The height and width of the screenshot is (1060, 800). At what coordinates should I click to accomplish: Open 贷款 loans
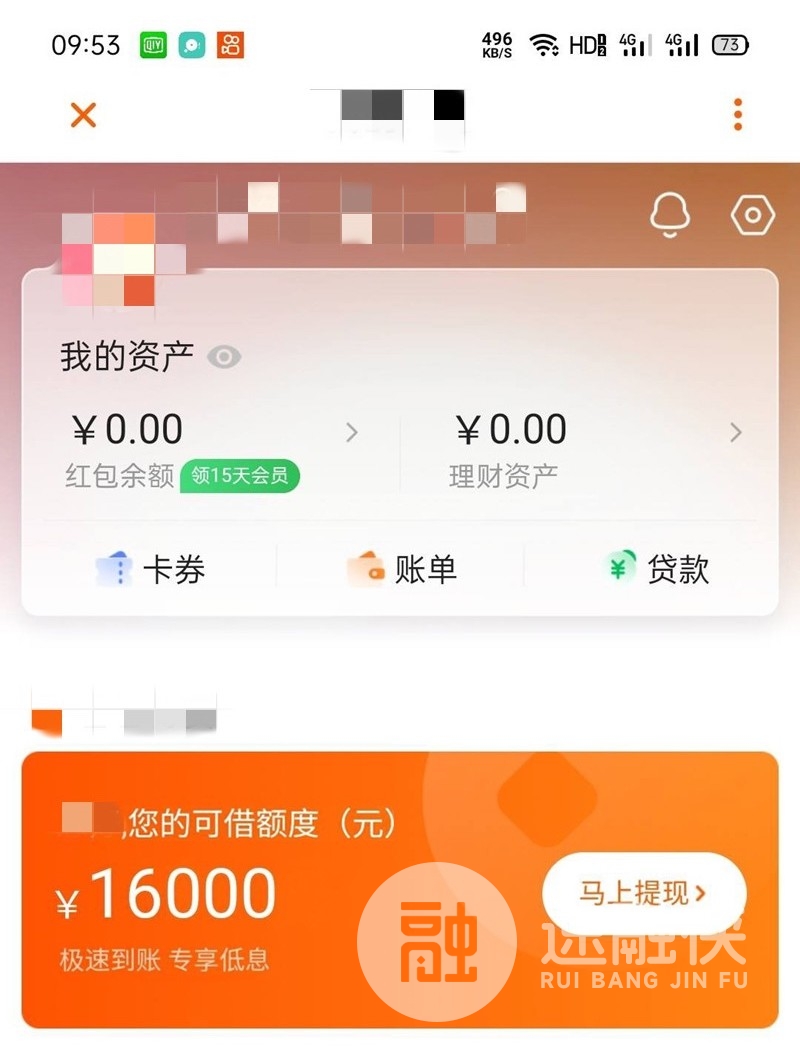(x=657, y=570)
